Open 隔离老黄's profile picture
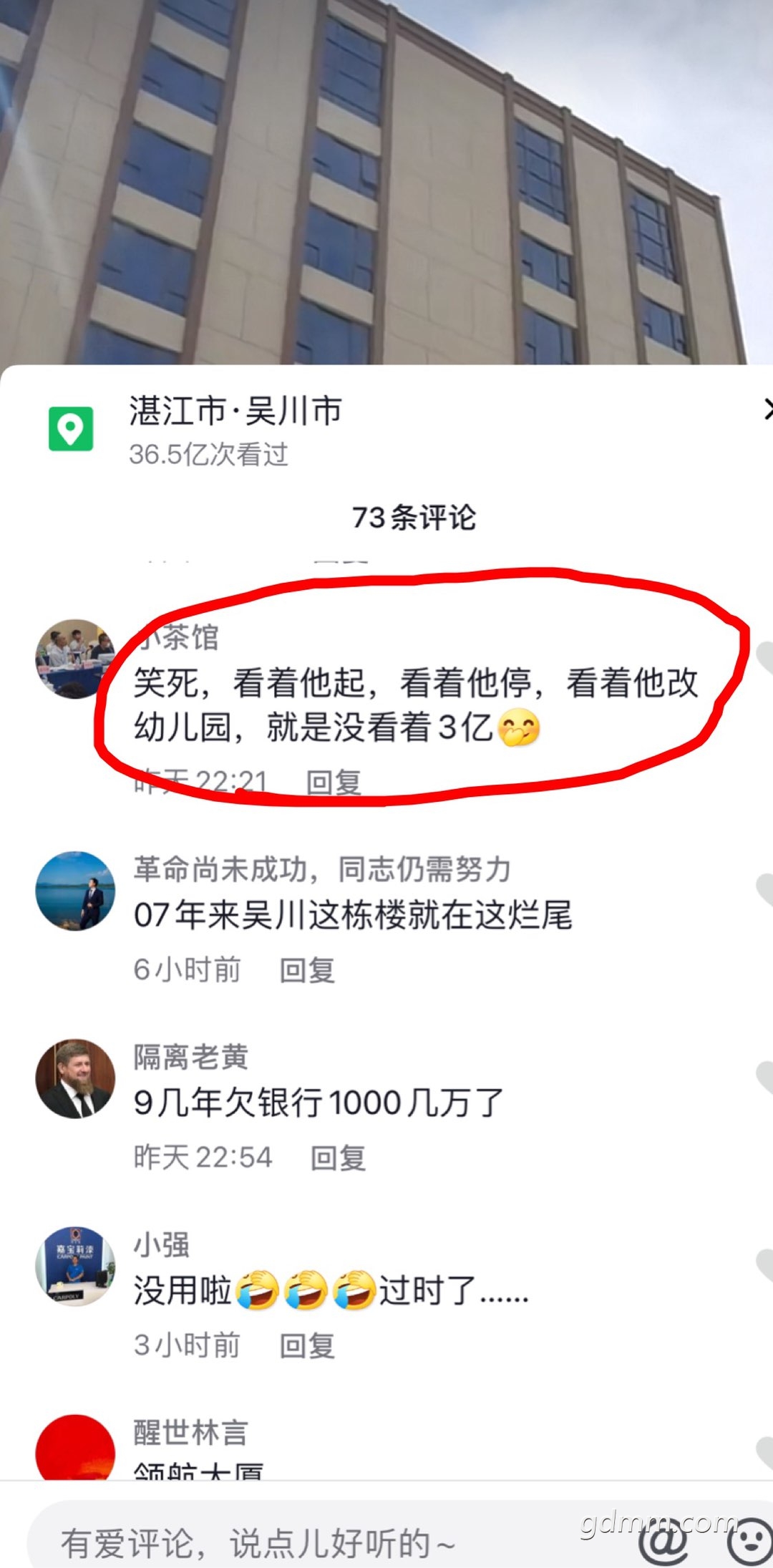Screen dimensions: 773x1568 coord(75,1078)
